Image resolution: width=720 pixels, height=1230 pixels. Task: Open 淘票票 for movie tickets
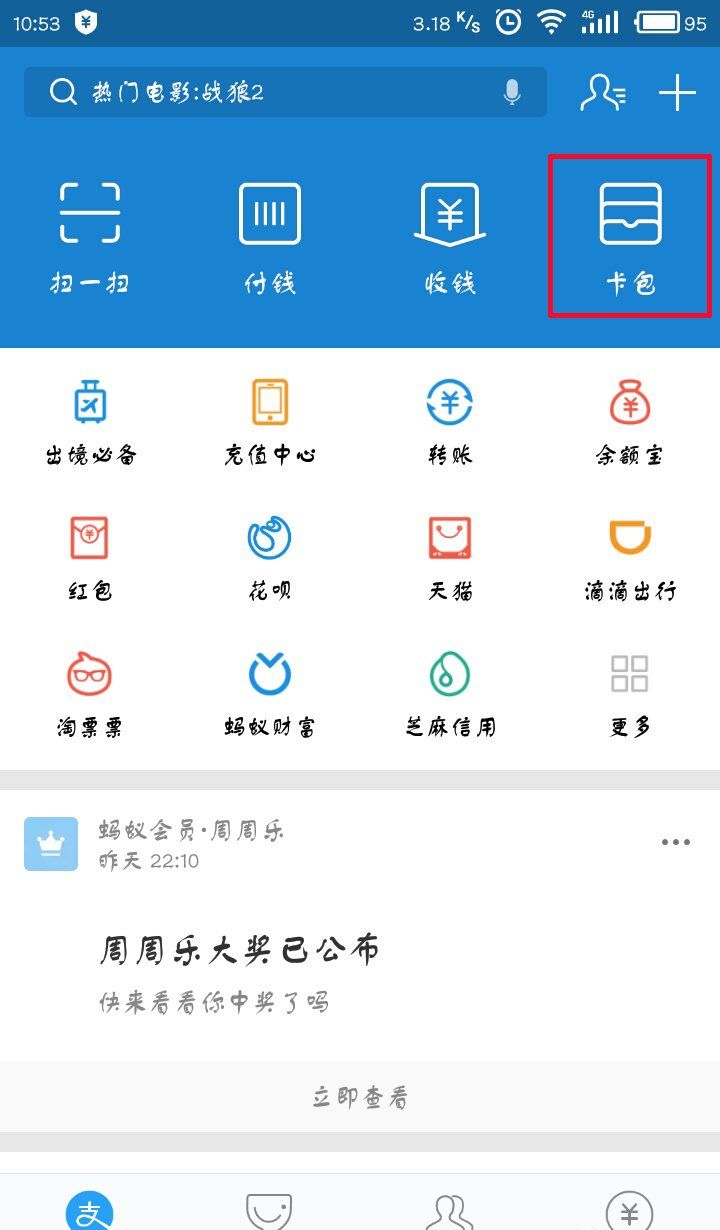(90, 692)
